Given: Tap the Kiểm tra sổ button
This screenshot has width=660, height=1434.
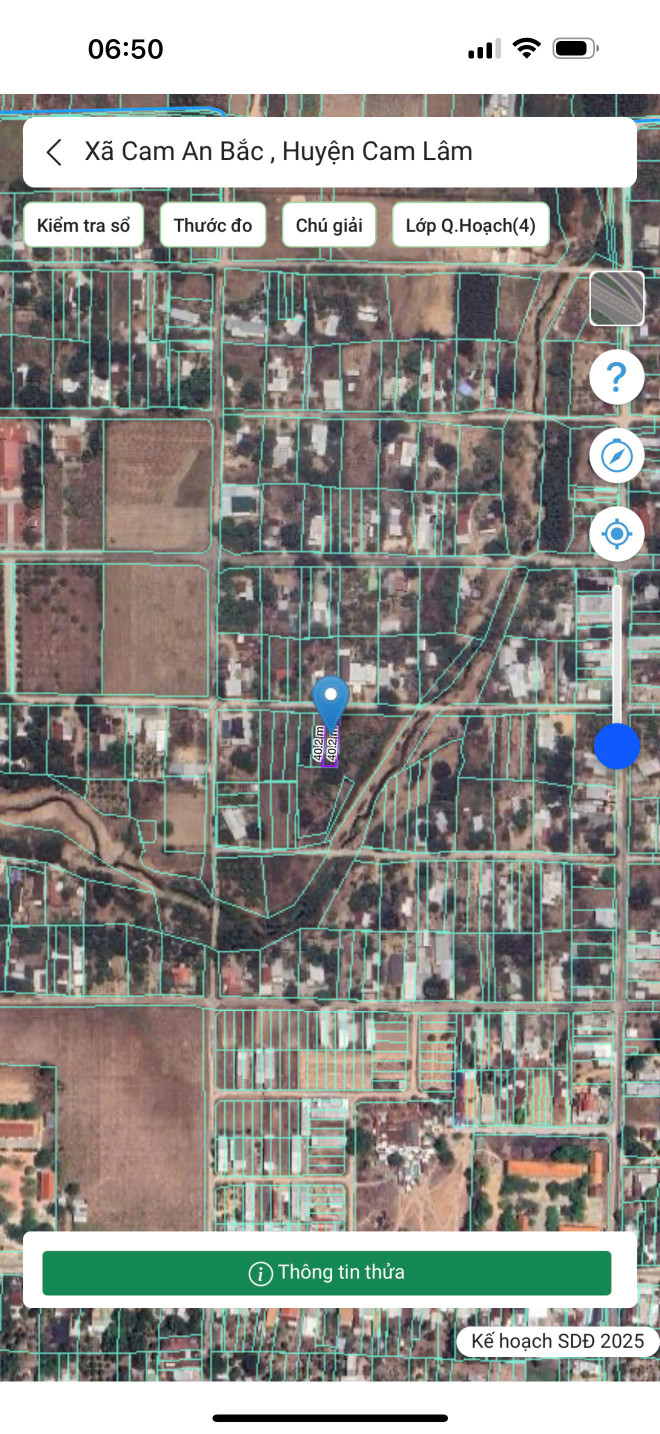Looking at the screenshot, I should click(84, 225).
